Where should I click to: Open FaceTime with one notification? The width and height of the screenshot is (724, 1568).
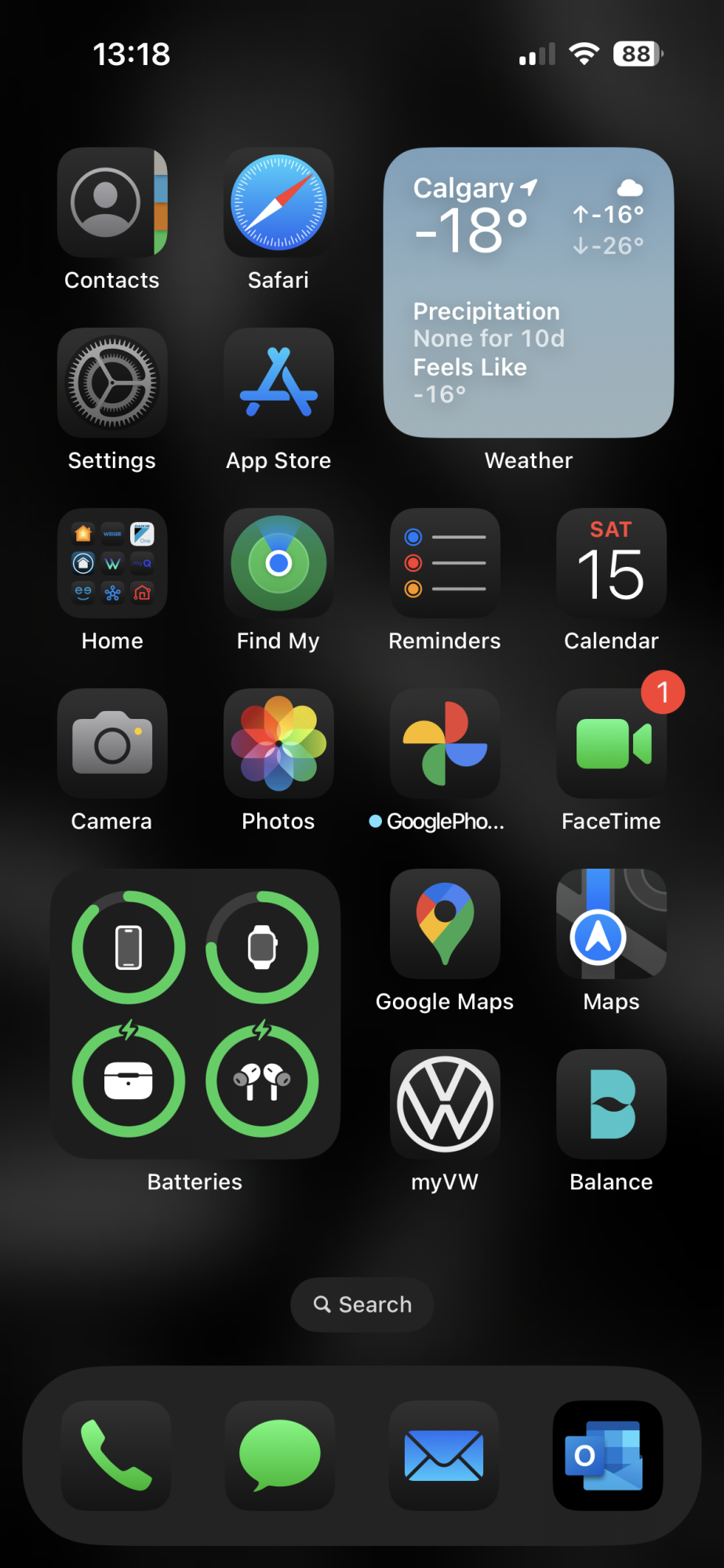click(x=611, y=744)
